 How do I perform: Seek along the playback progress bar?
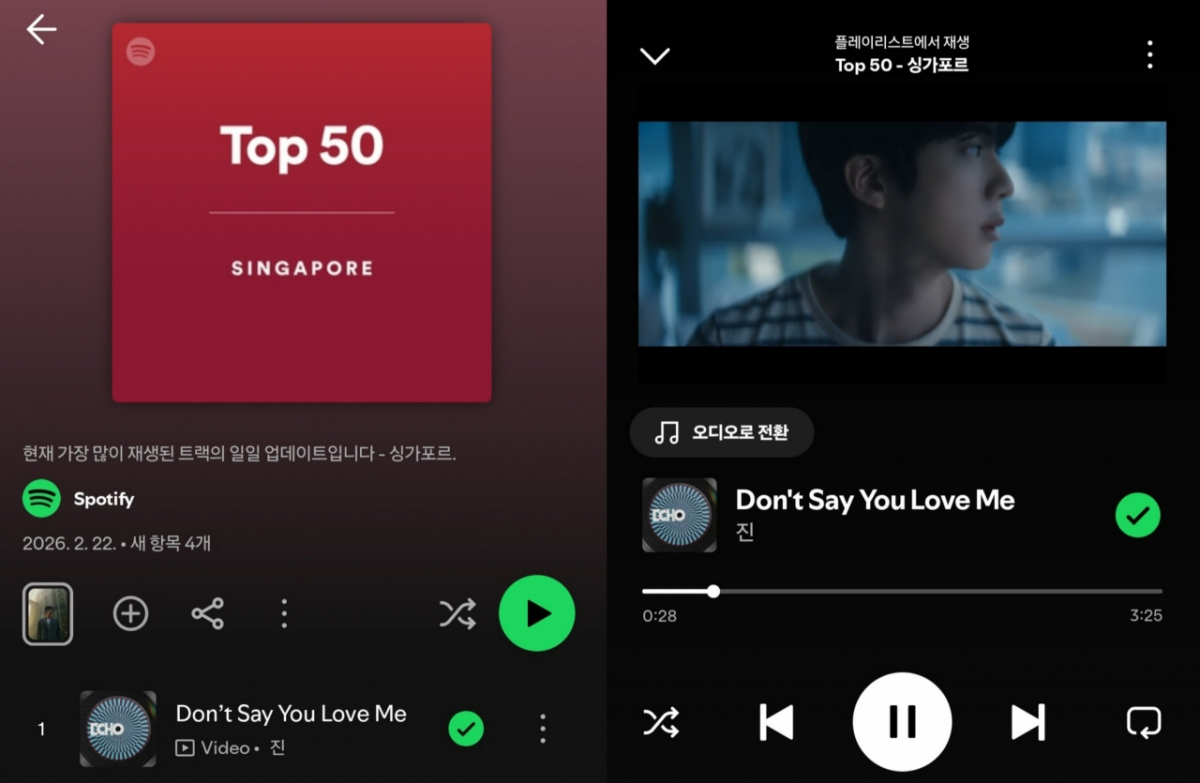[902, 591]
